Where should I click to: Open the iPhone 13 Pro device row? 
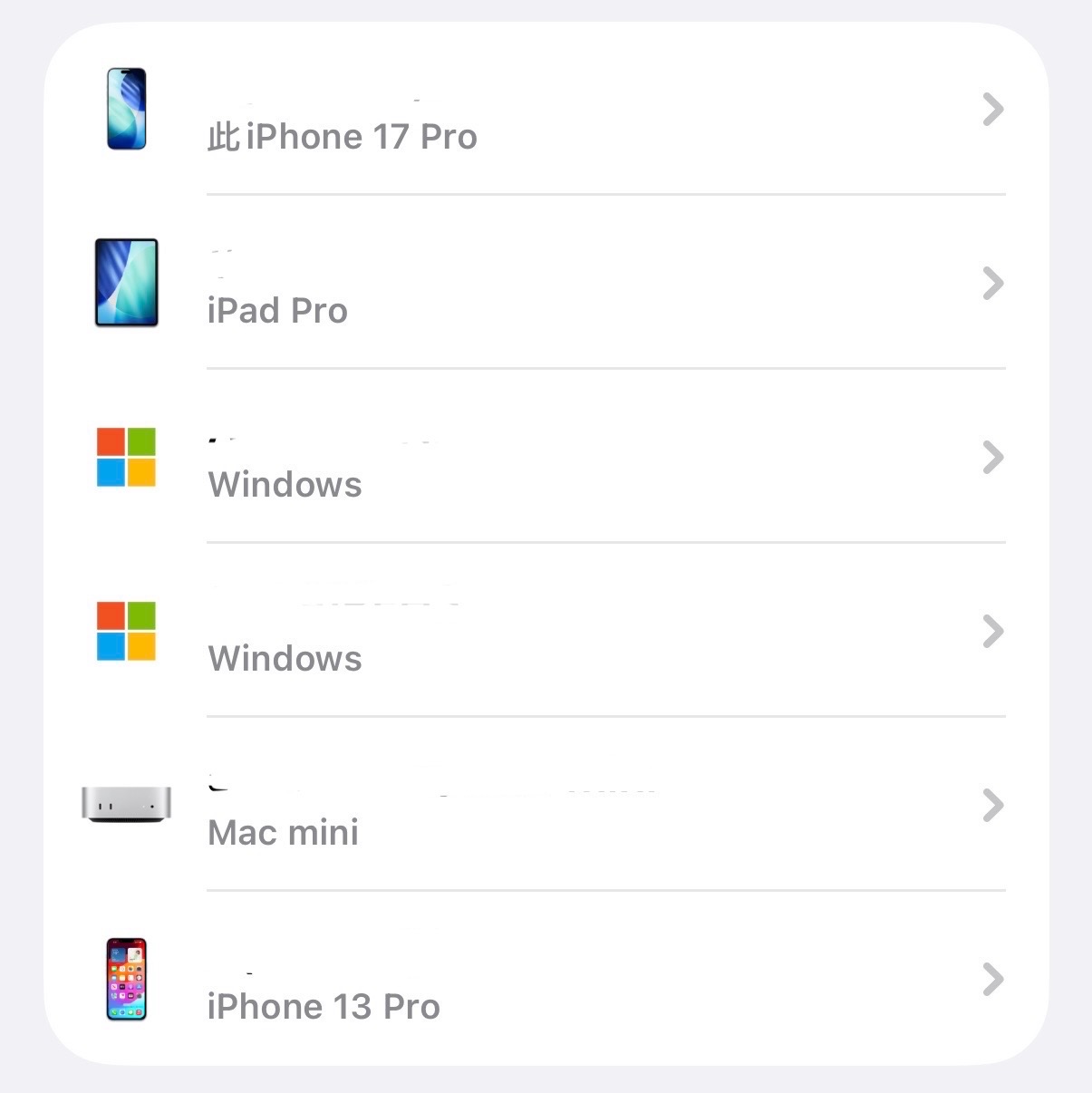coord(544,981)
